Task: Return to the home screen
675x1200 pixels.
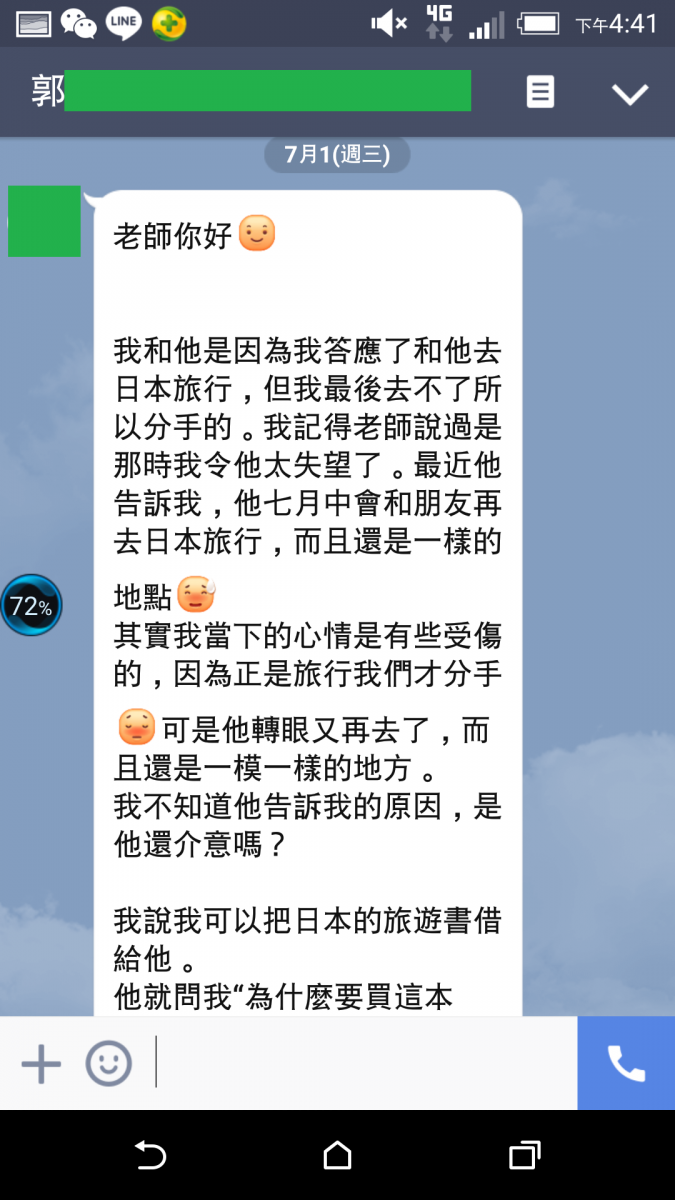Action: coord(338,1156)
